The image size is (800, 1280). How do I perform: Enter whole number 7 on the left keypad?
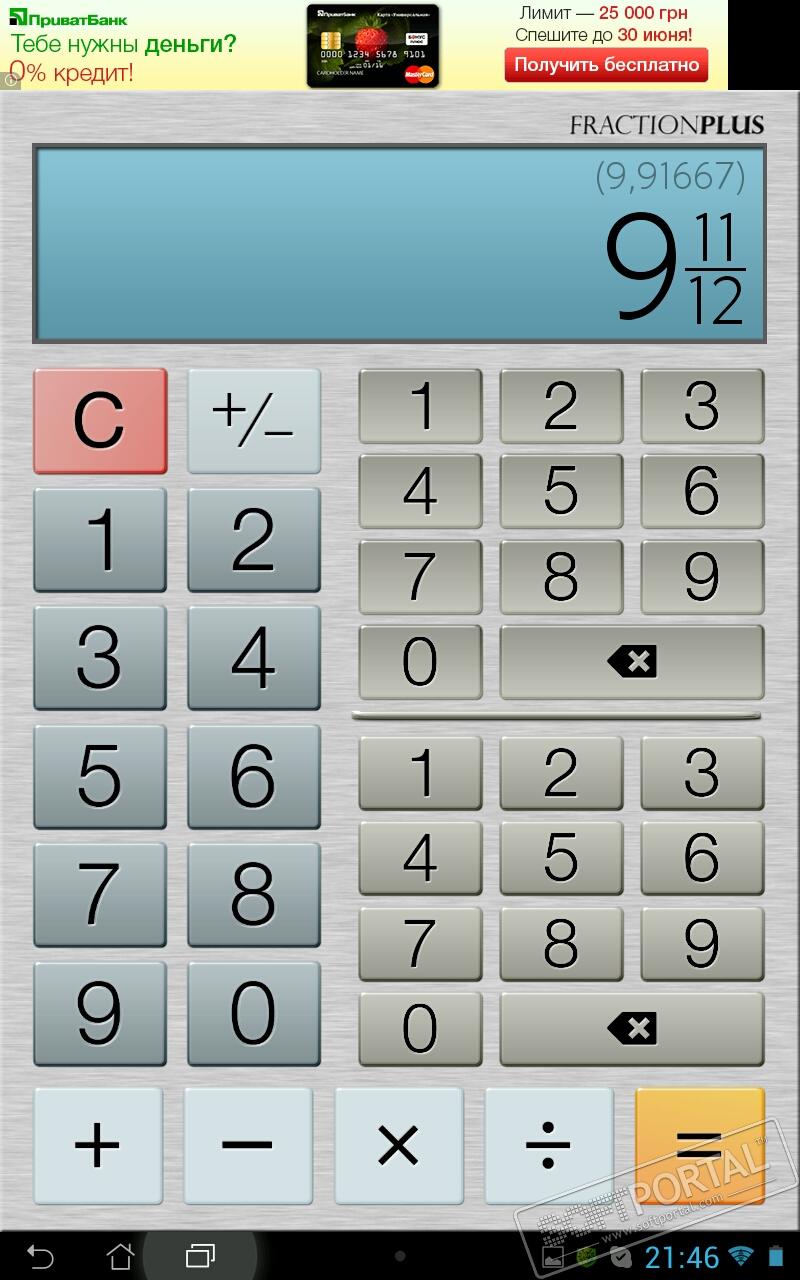pyautogui.click(x=100, y=893)
